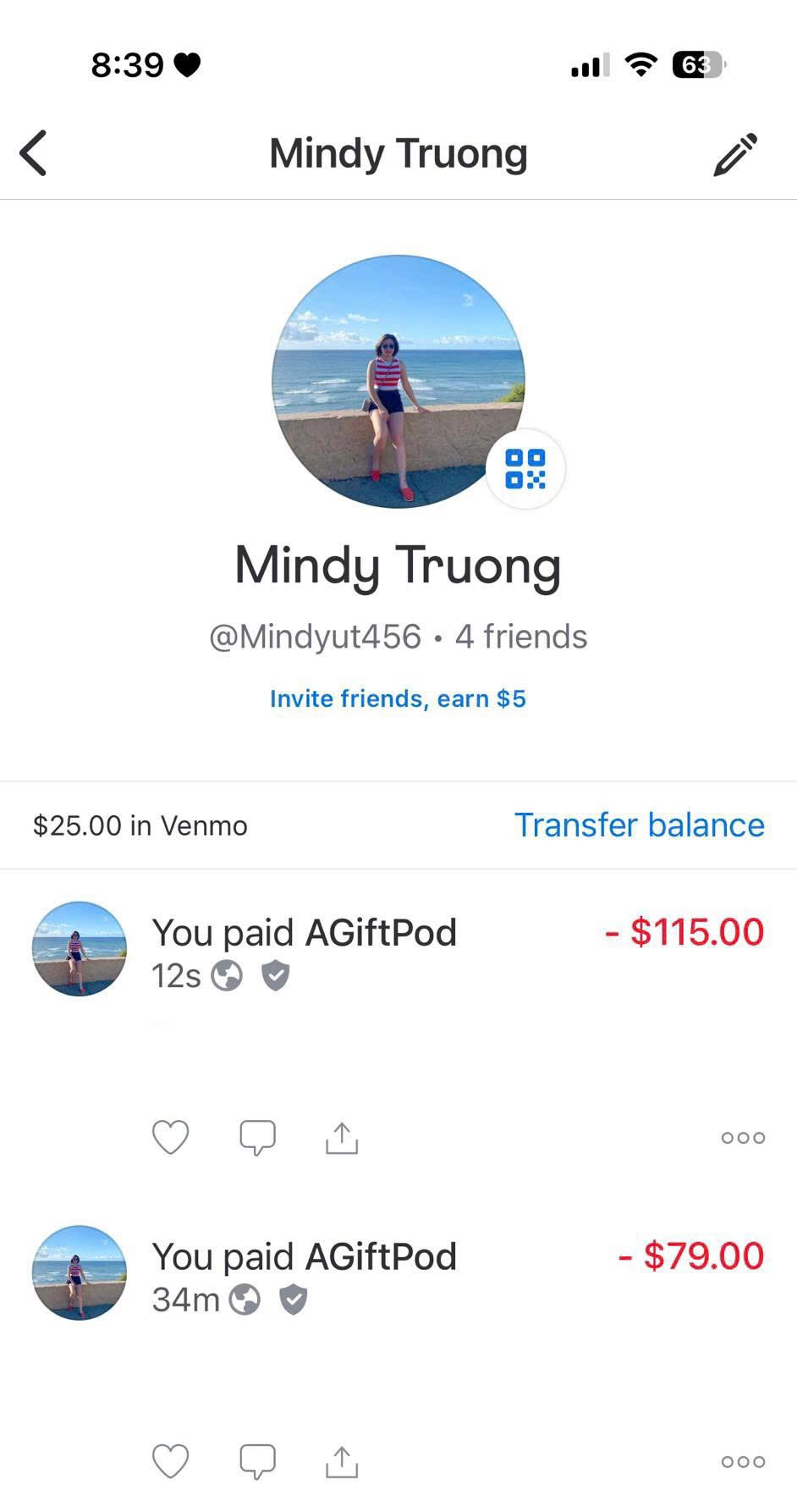Tap Transfer balance
The height and width of the screenshot is (1512, 797).
tap(639, 825)
